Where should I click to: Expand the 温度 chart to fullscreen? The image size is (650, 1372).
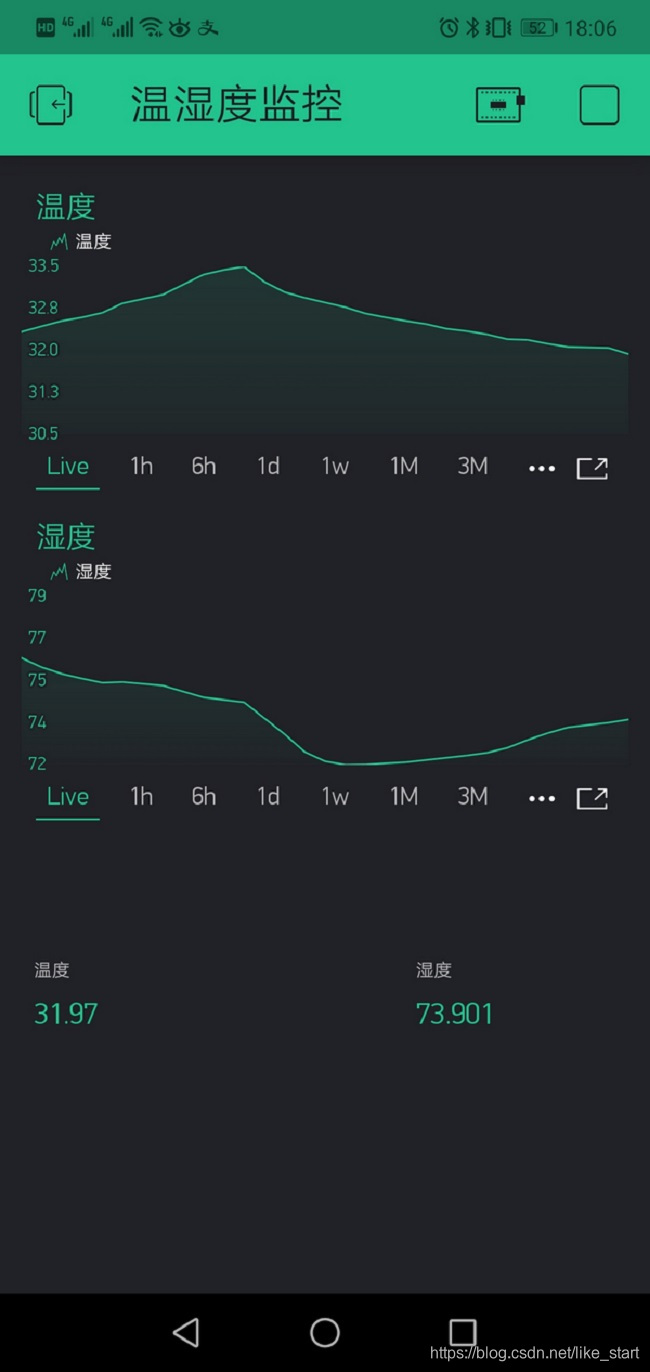592,467
